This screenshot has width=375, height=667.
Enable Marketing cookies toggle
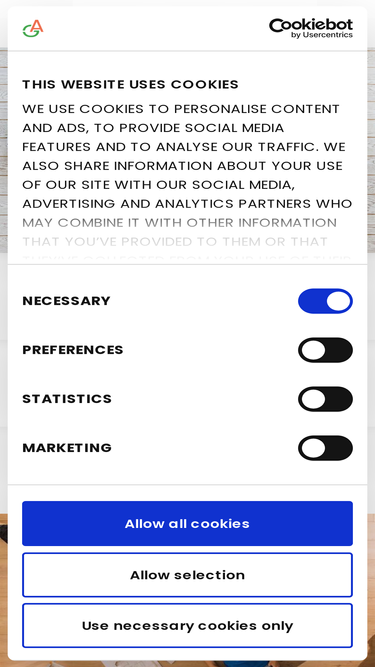(x=325, y=448)
